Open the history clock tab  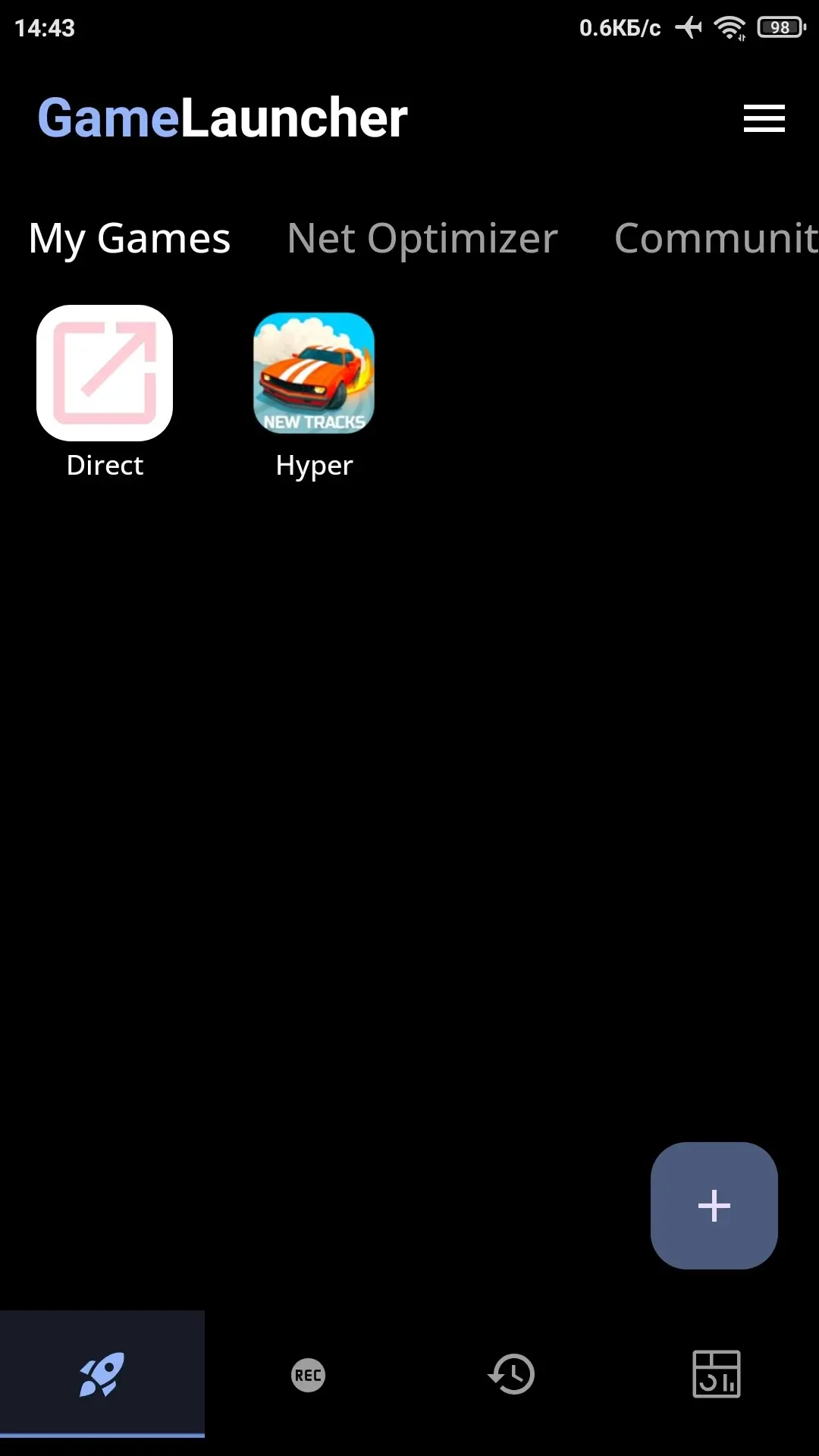point(512,1374)
